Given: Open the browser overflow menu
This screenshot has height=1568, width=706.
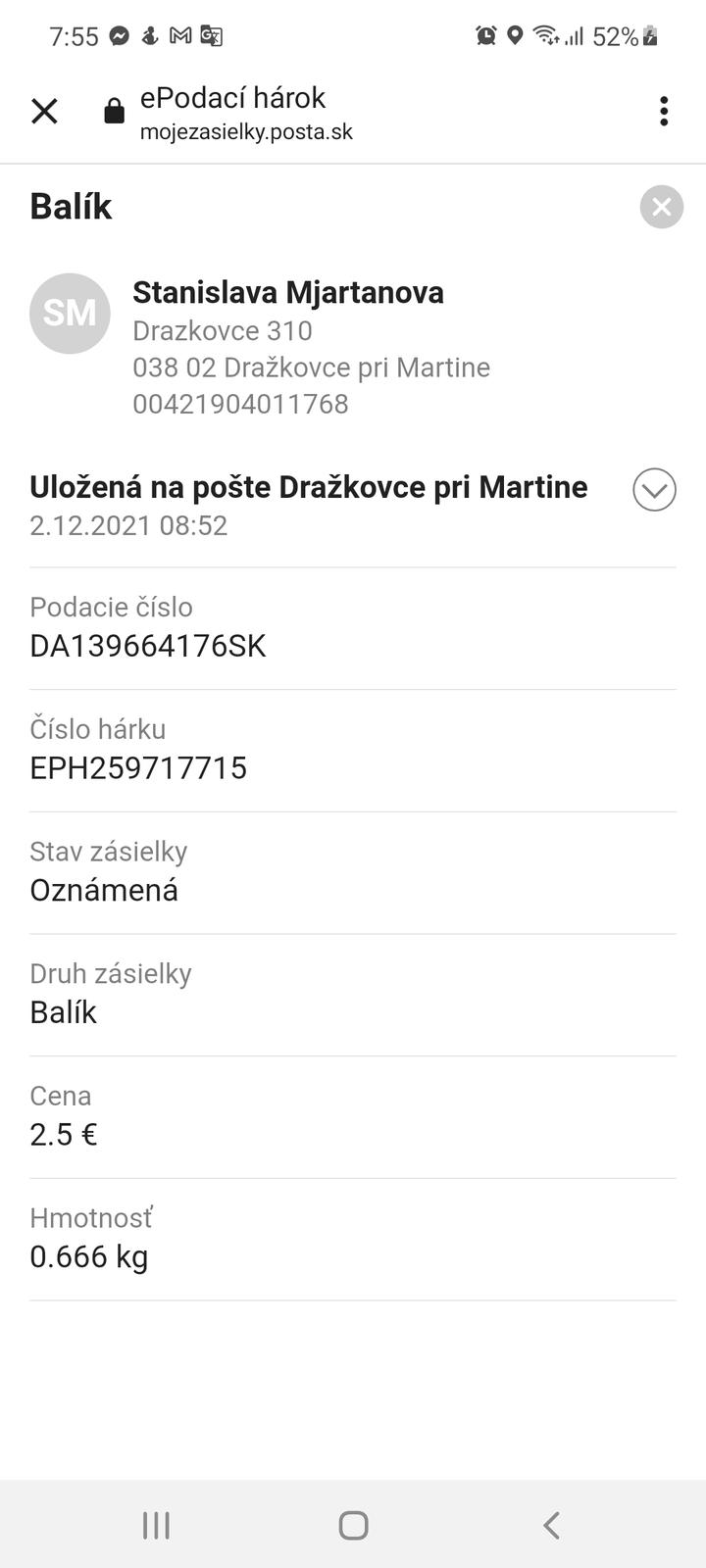Looking at the screenshot, I should point(664,112).
